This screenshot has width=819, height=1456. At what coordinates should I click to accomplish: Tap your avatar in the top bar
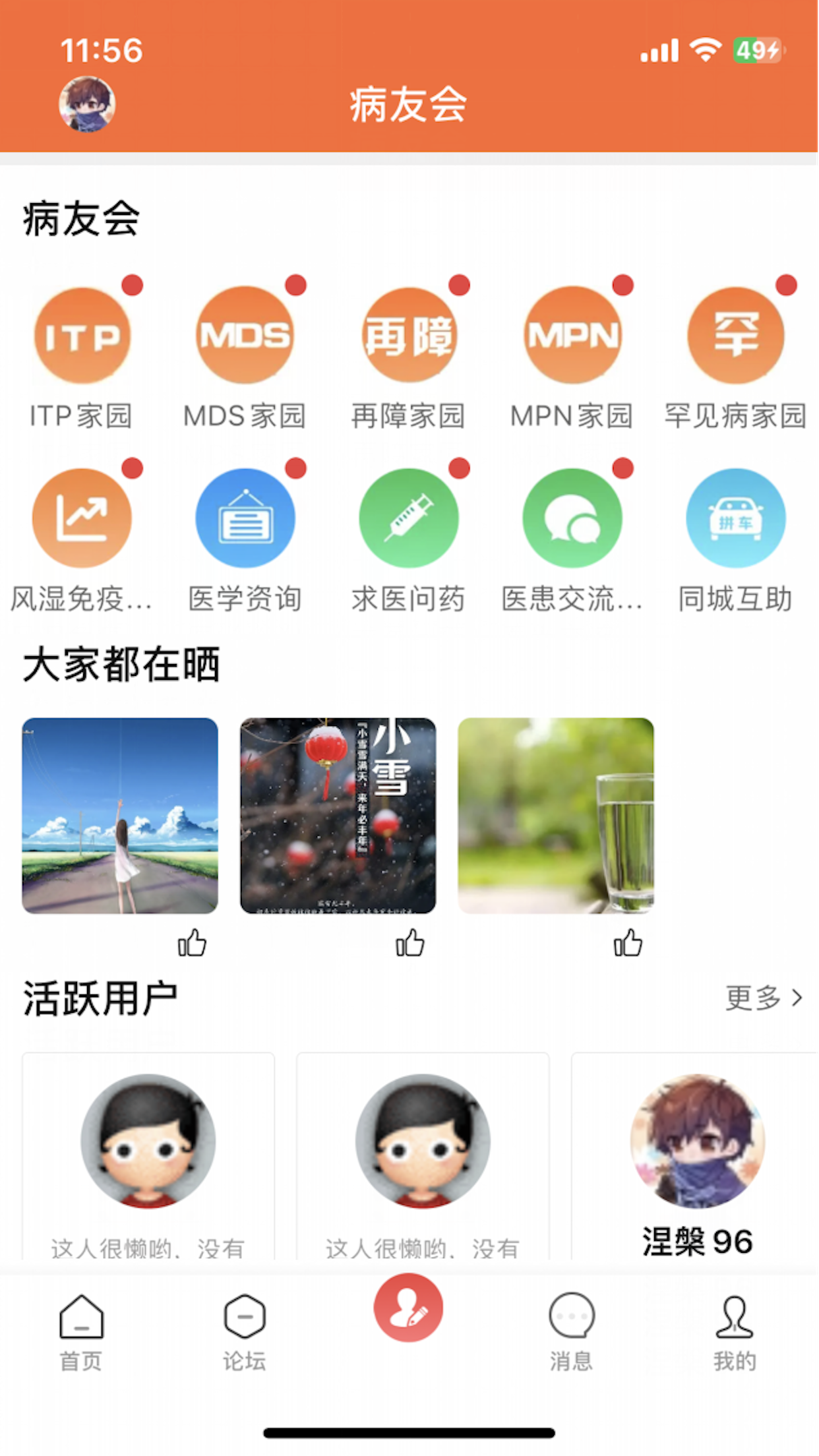pyautogui.click(x=86, y=105)
